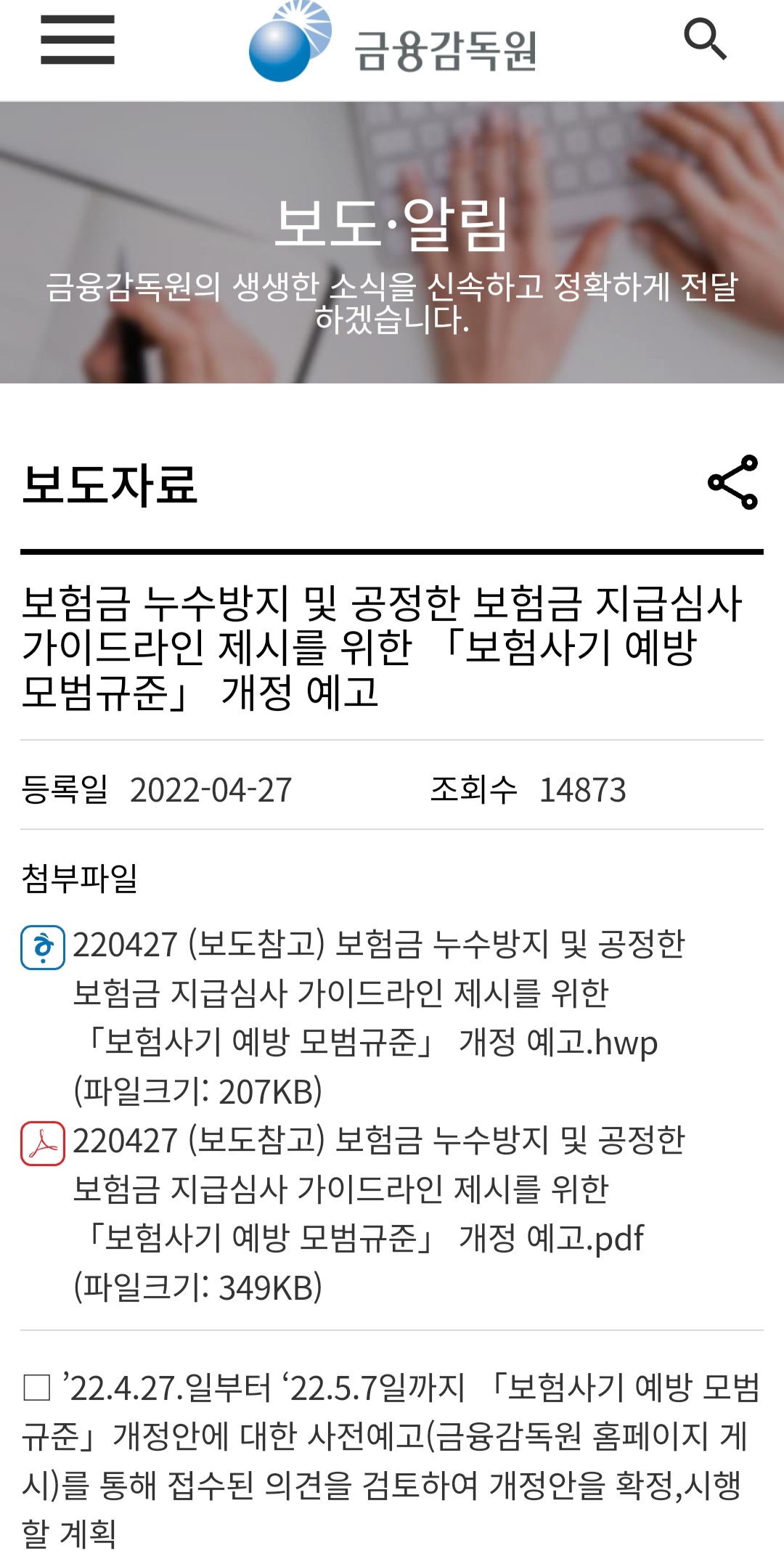The height and width of the screenshot is (1556, 784).
Task: Share this press release
Action: [x=732, y=483]
